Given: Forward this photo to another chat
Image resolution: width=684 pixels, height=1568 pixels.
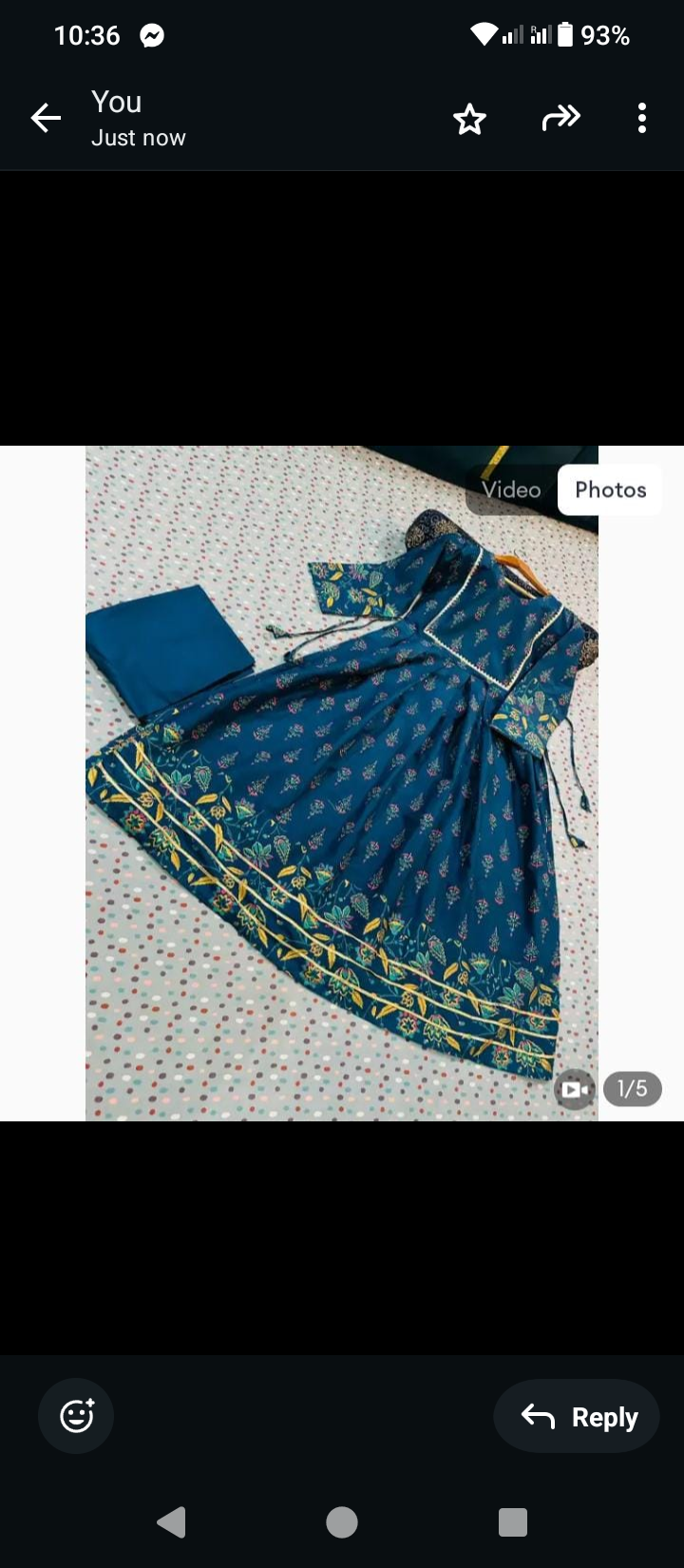Looking at the screenshot, I should 560,119.
